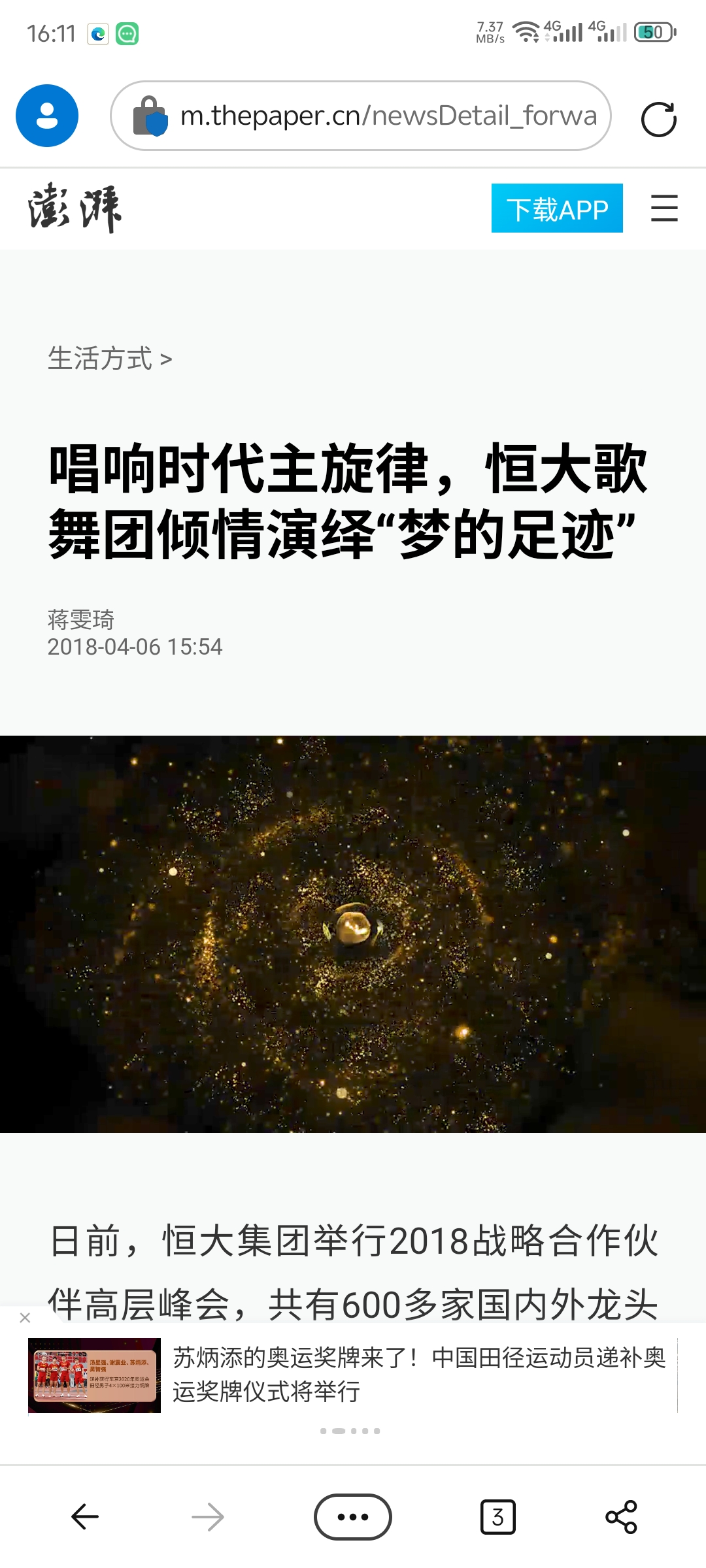Open the 苏炳添的奥运奖牌来了 news banner
Viewport: 706px width, 1568px height.
418,1375
